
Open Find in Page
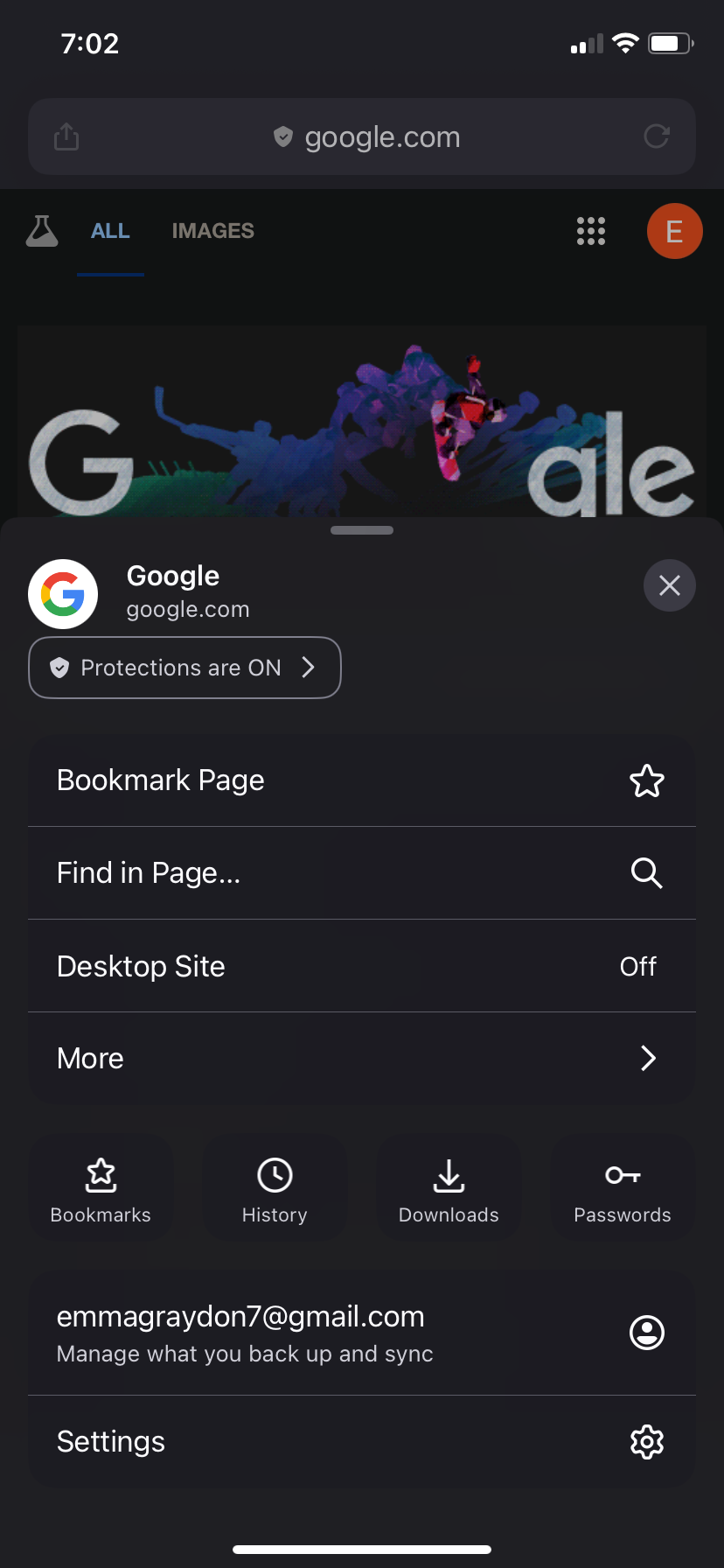(362, 873)
